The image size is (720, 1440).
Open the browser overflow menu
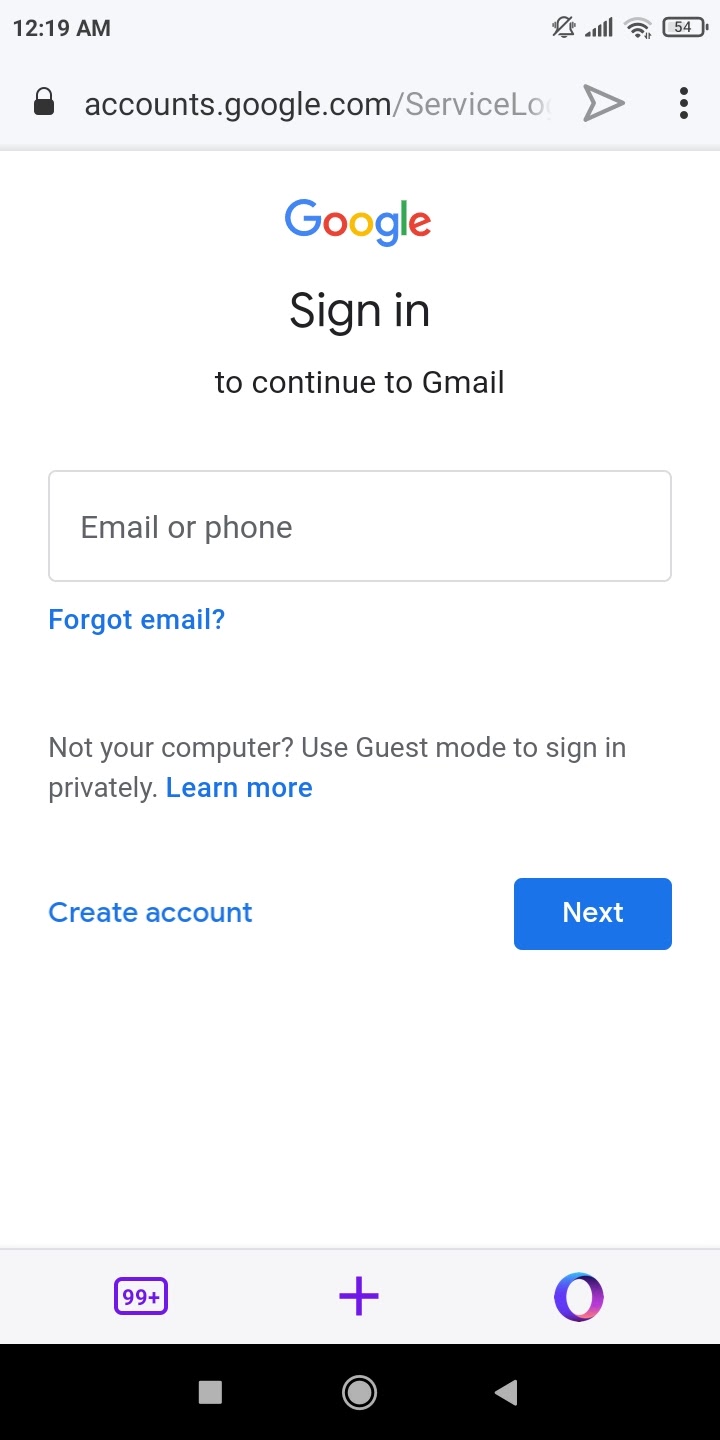(684, 103)
